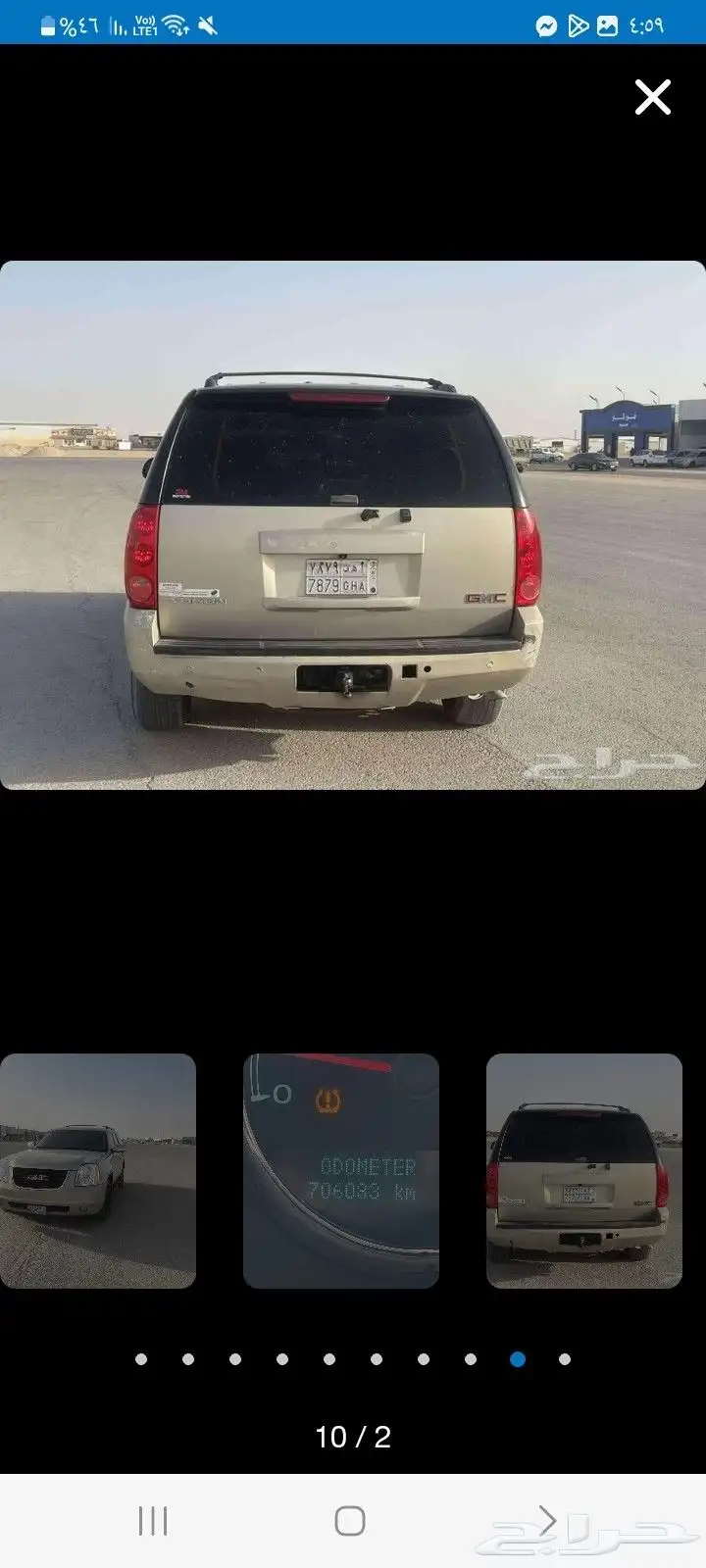Open recent apps
Image resolution: width=706 pixels, height=1568 pixels.
tap(153, 1521)
